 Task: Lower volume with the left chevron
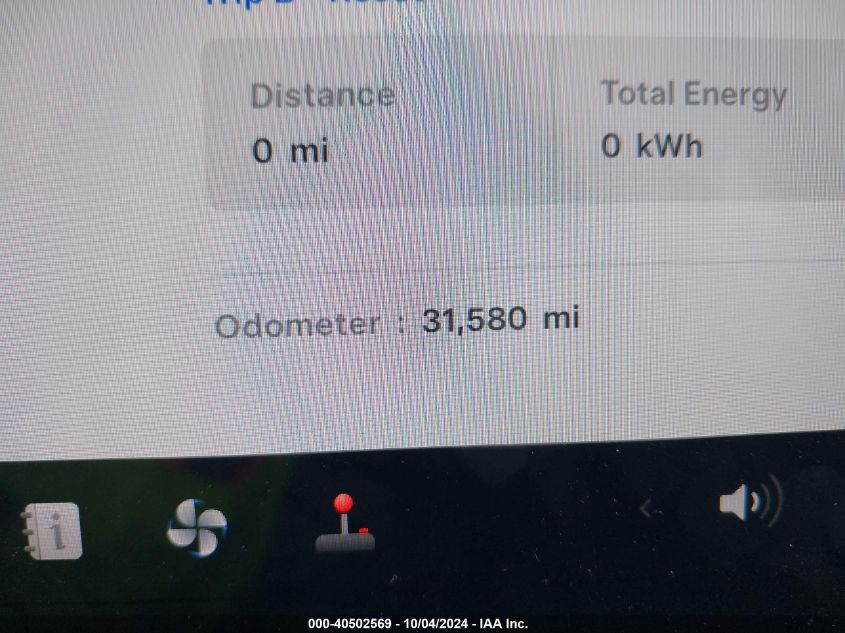[x=647, y=509]
